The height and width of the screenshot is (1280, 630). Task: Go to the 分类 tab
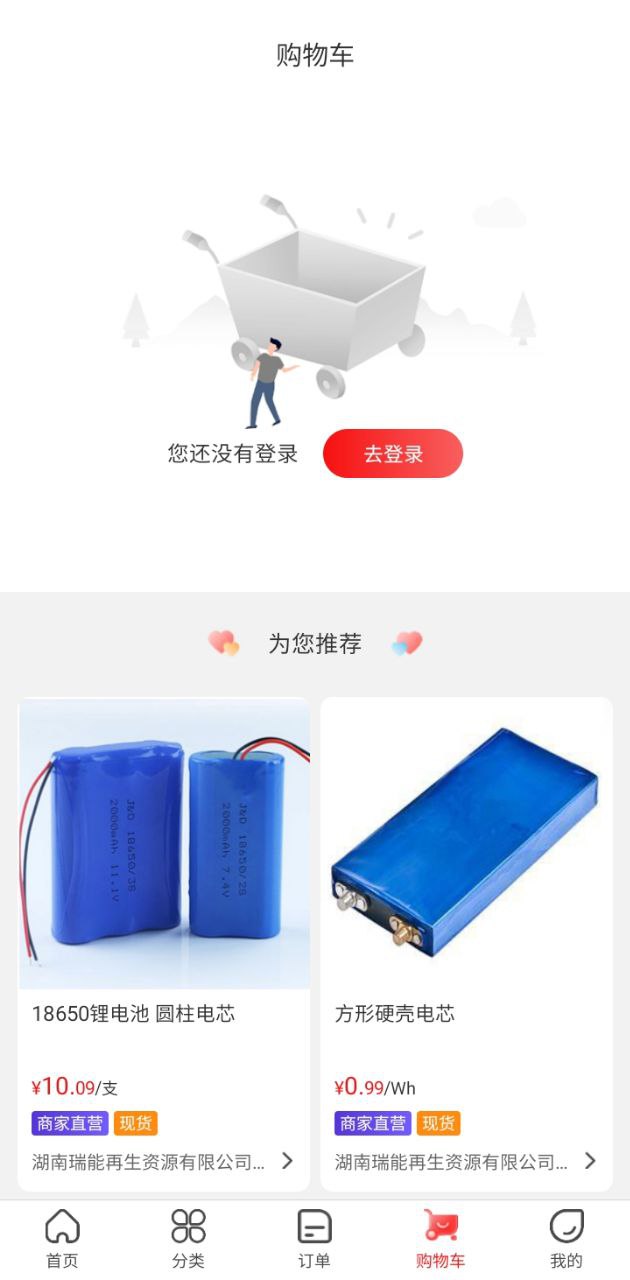tap(188, 1239)
